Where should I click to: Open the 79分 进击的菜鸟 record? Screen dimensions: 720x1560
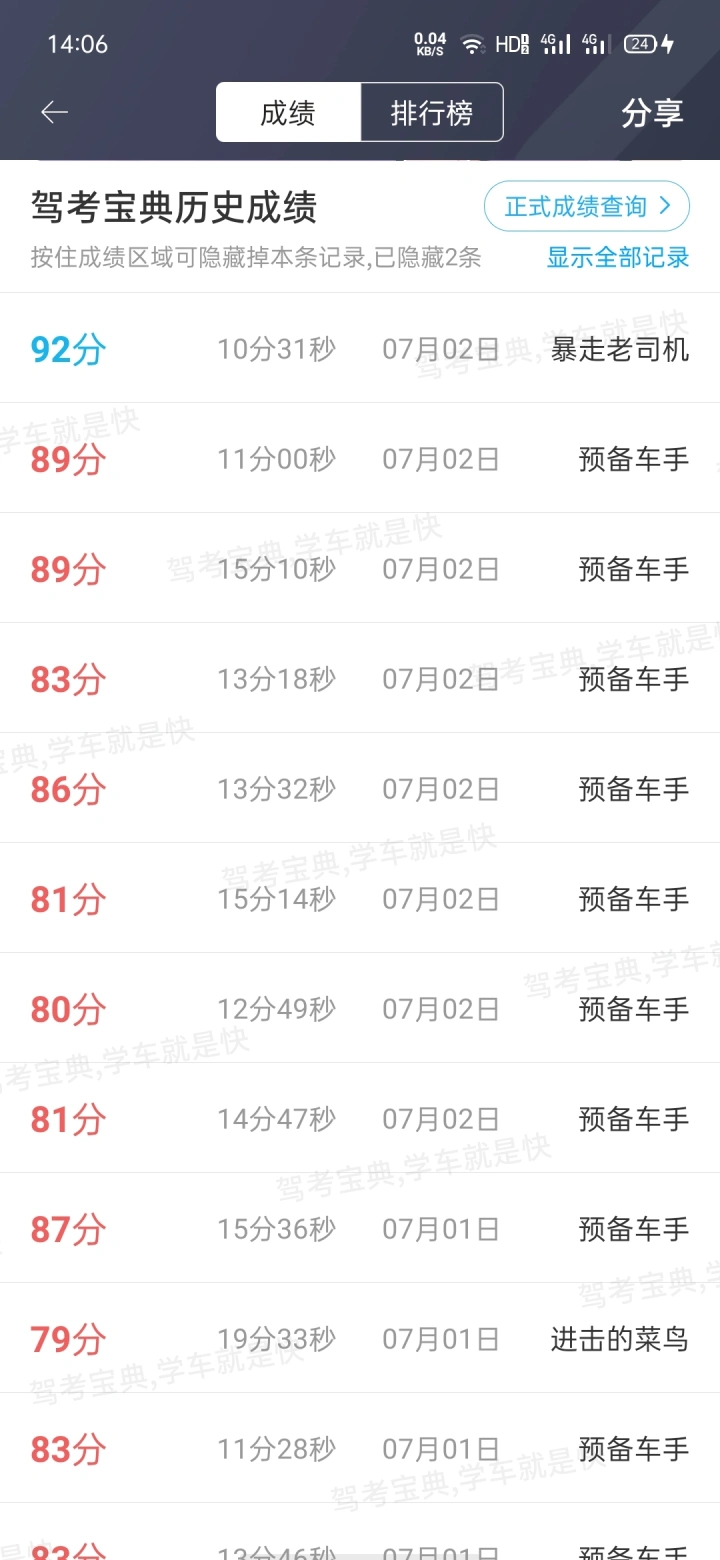[x=360, y=1339]
